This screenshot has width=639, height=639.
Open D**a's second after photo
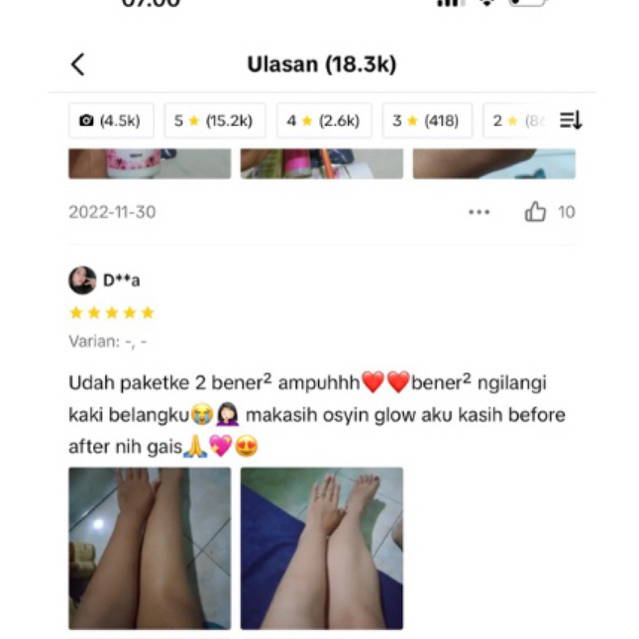tap(321, 548)
